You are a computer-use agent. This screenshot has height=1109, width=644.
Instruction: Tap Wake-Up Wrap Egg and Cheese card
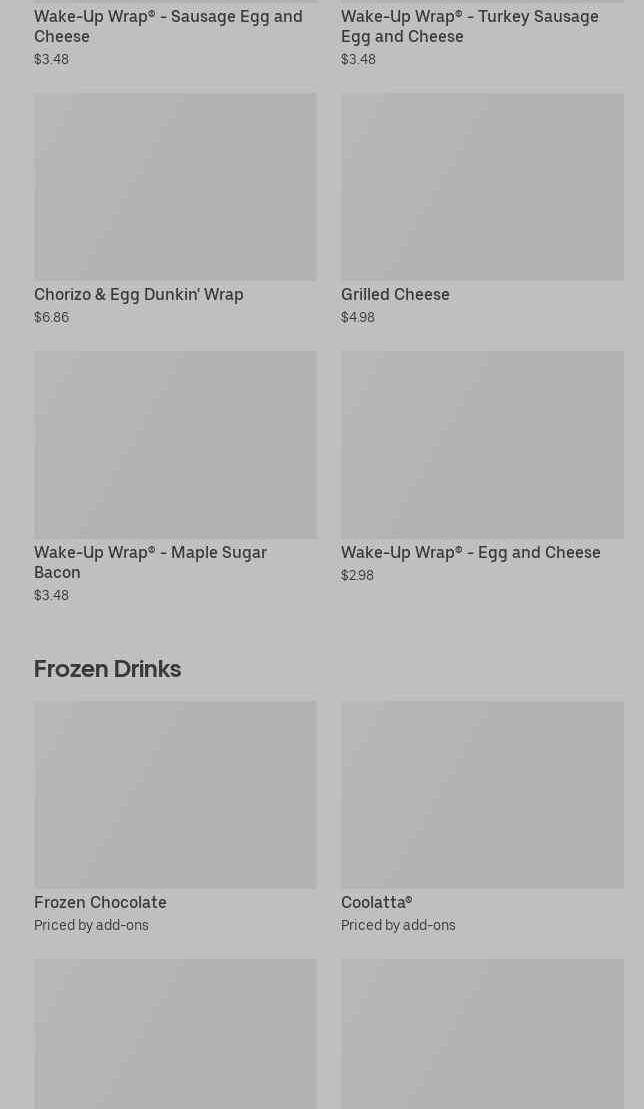[482, 445]
